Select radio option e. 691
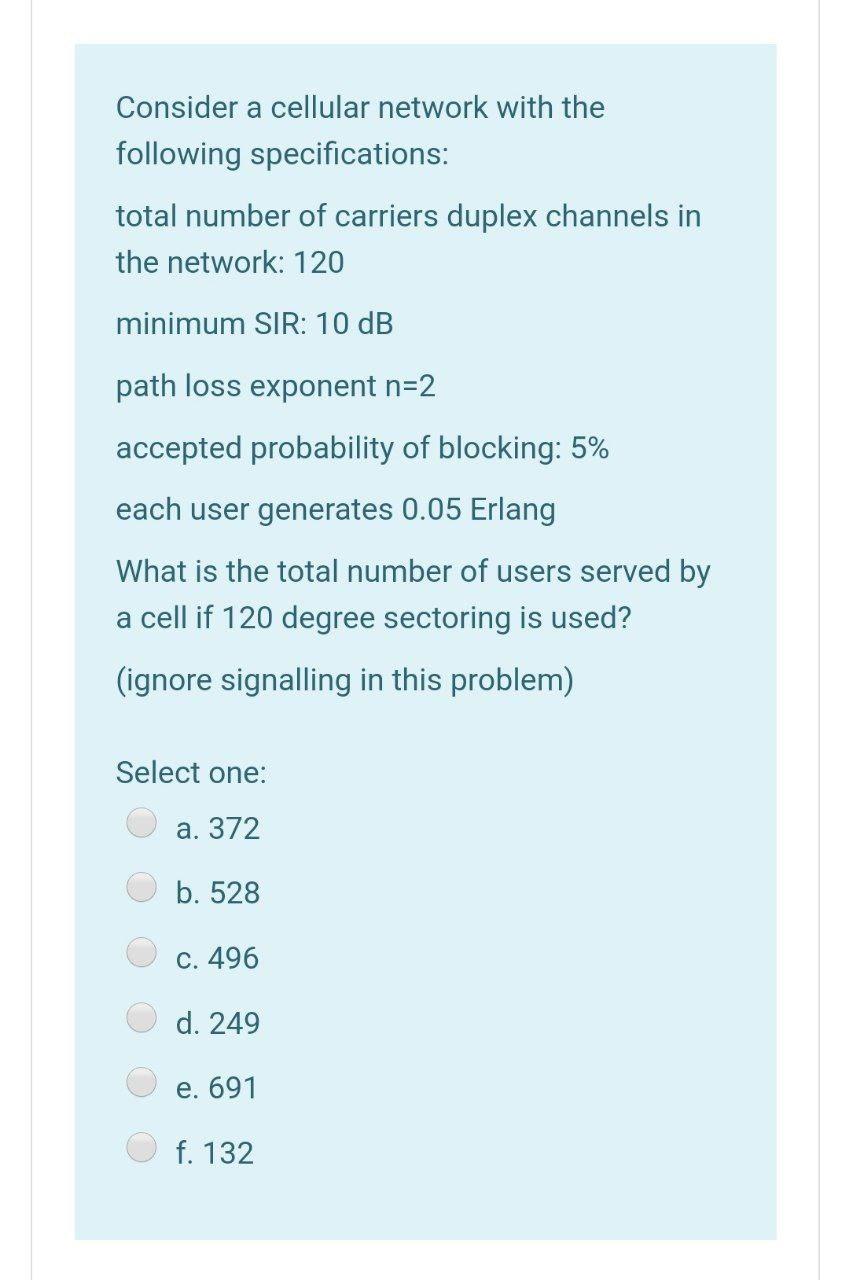The height and width of the screenshot is (1280, 849). pyautogui.click(x=141, y=1082)
